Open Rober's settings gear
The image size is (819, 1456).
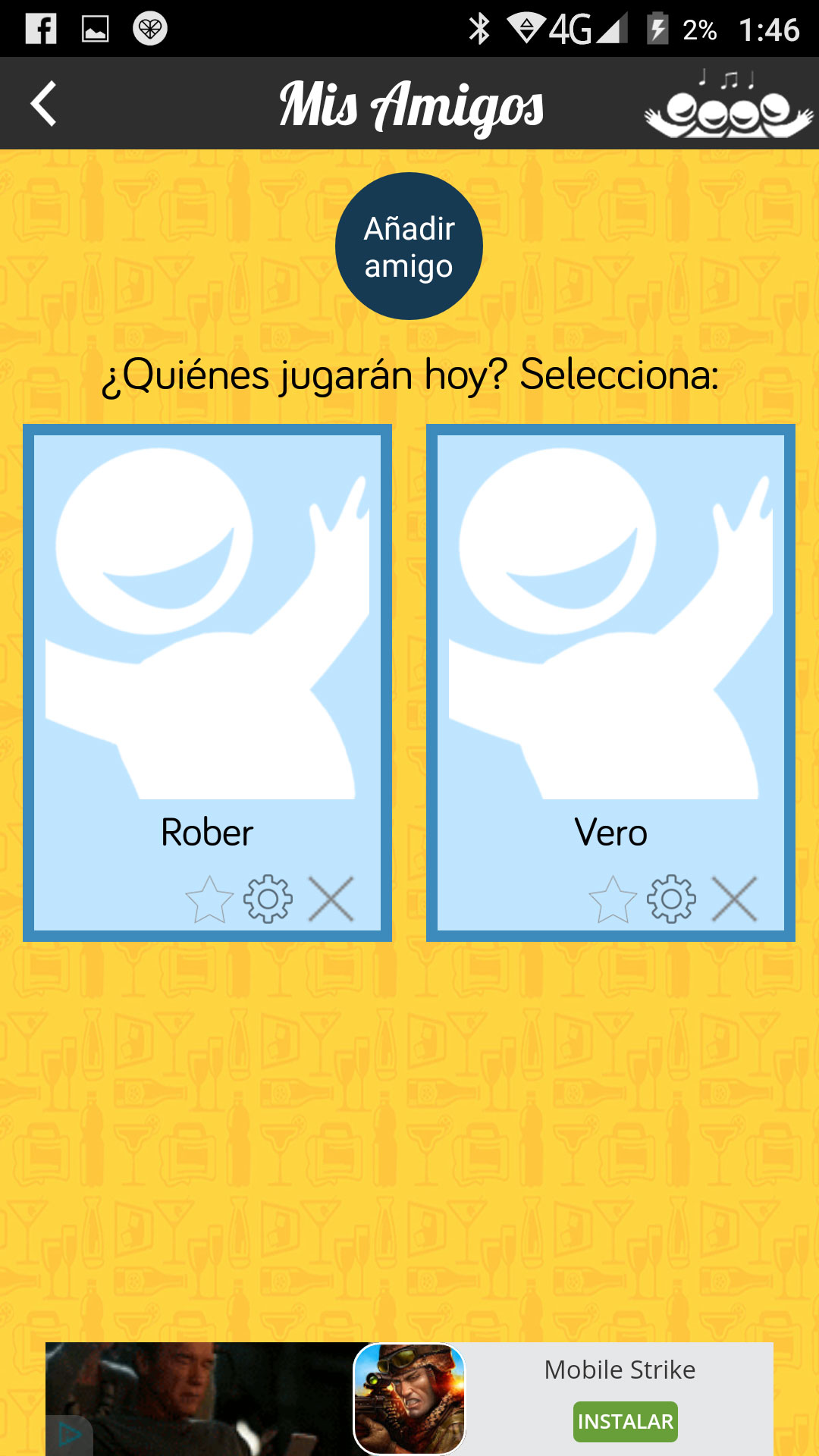point(268,899)
